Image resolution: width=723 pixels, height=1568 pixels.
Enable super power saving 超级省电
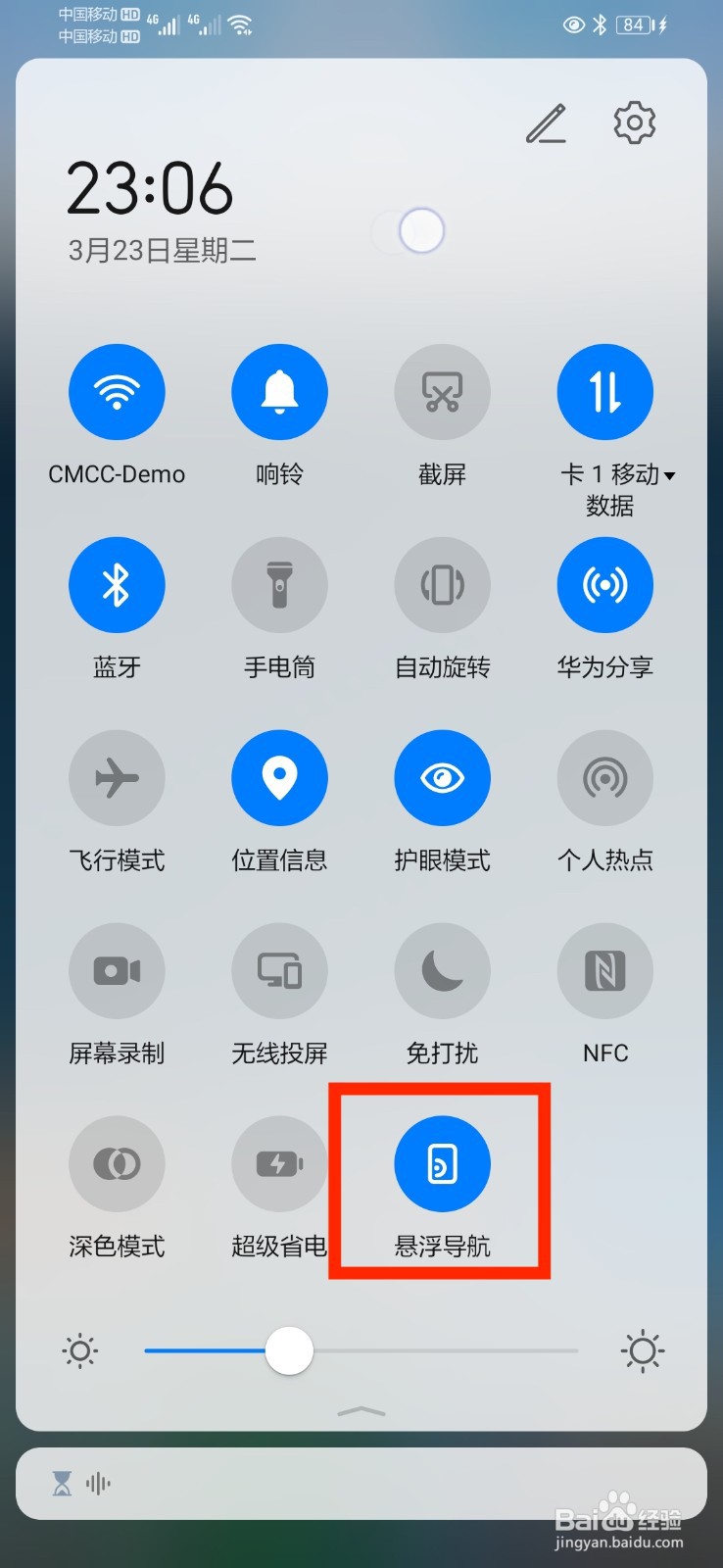click(x=279, y=1163)
